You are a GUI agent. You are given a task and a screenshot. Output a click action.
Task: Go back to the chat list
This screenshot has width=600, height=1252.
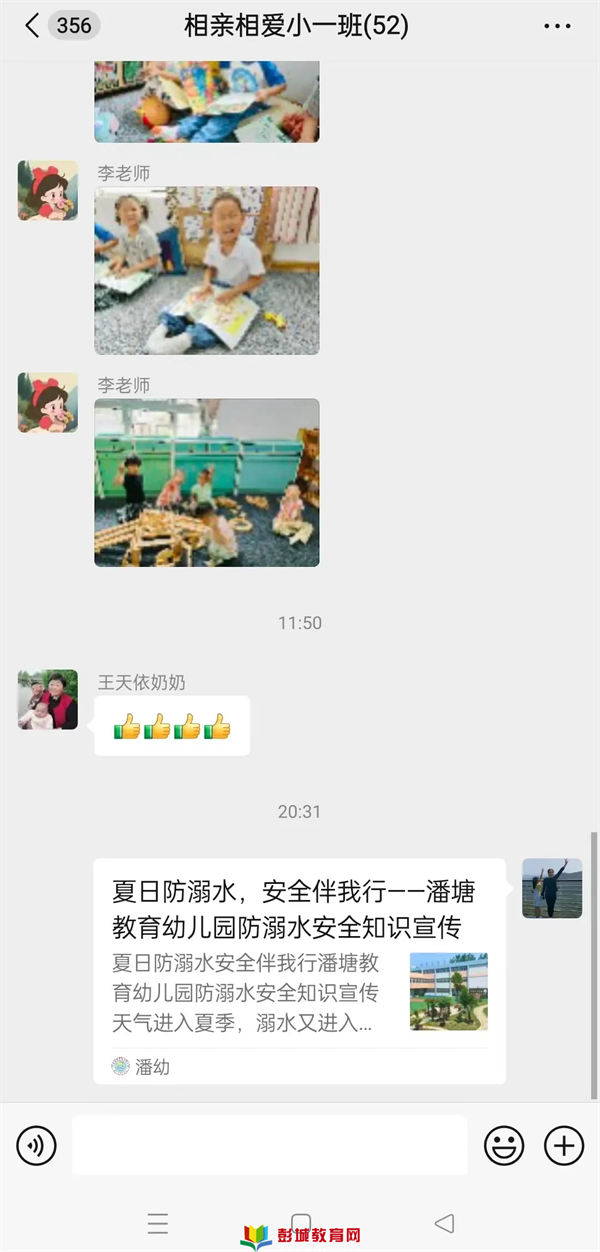(x=32, y=26)
